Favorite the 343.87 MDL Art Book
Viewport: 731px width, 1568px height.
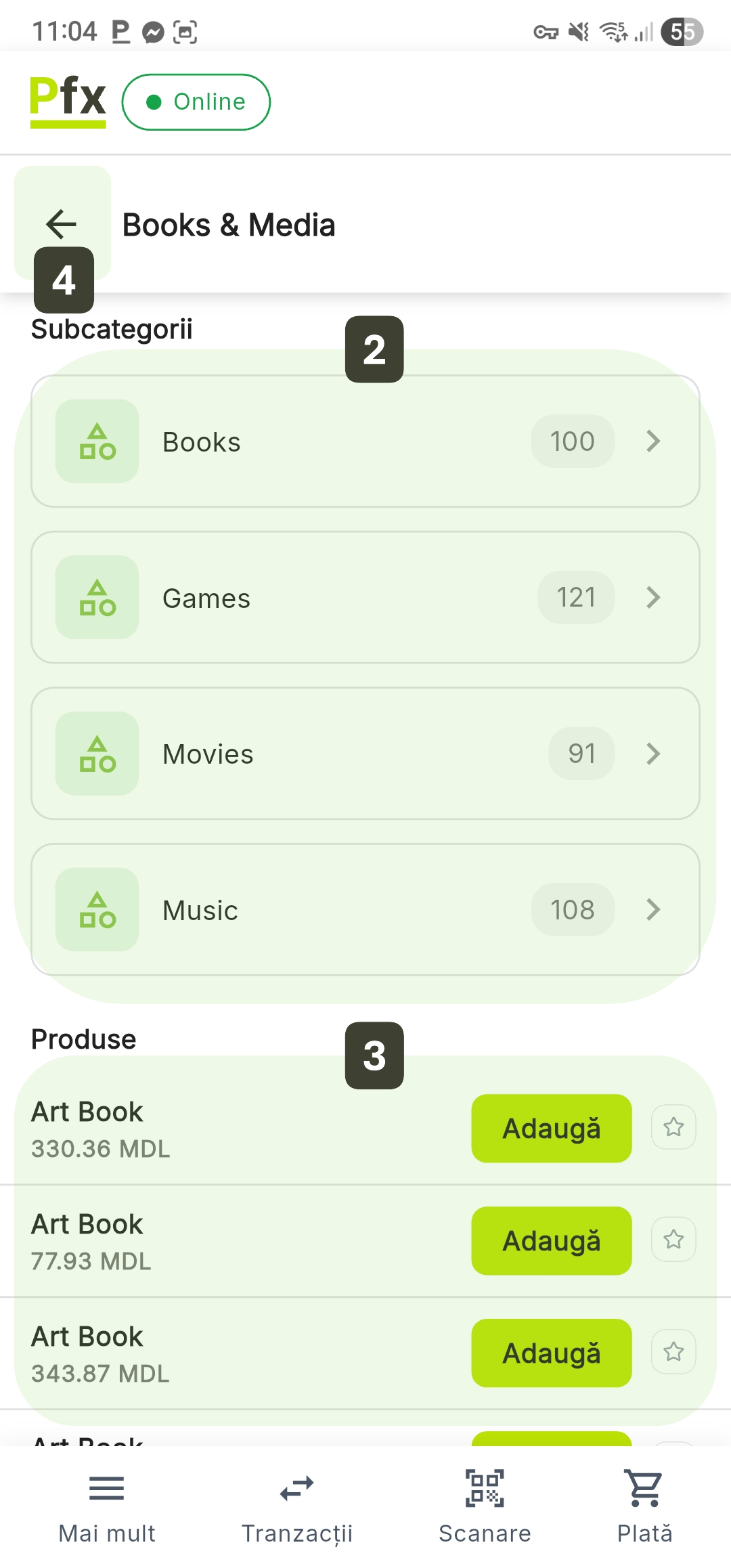click(x=673, y=1352)
